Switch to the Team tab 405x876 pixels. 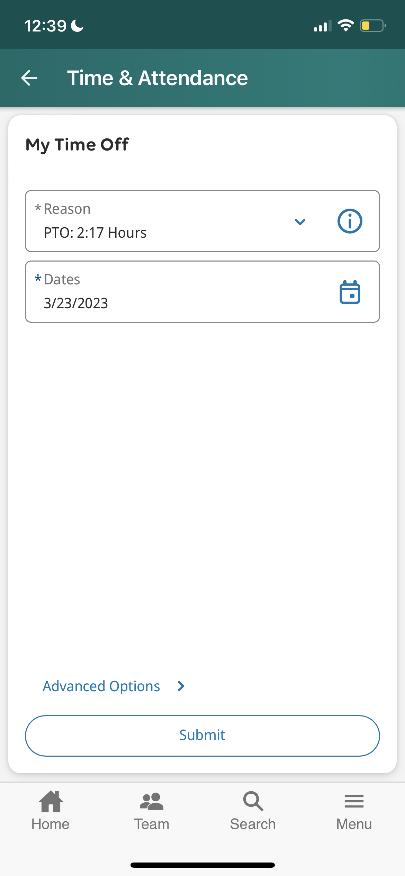pyautogui.click(x=151, y=811)
